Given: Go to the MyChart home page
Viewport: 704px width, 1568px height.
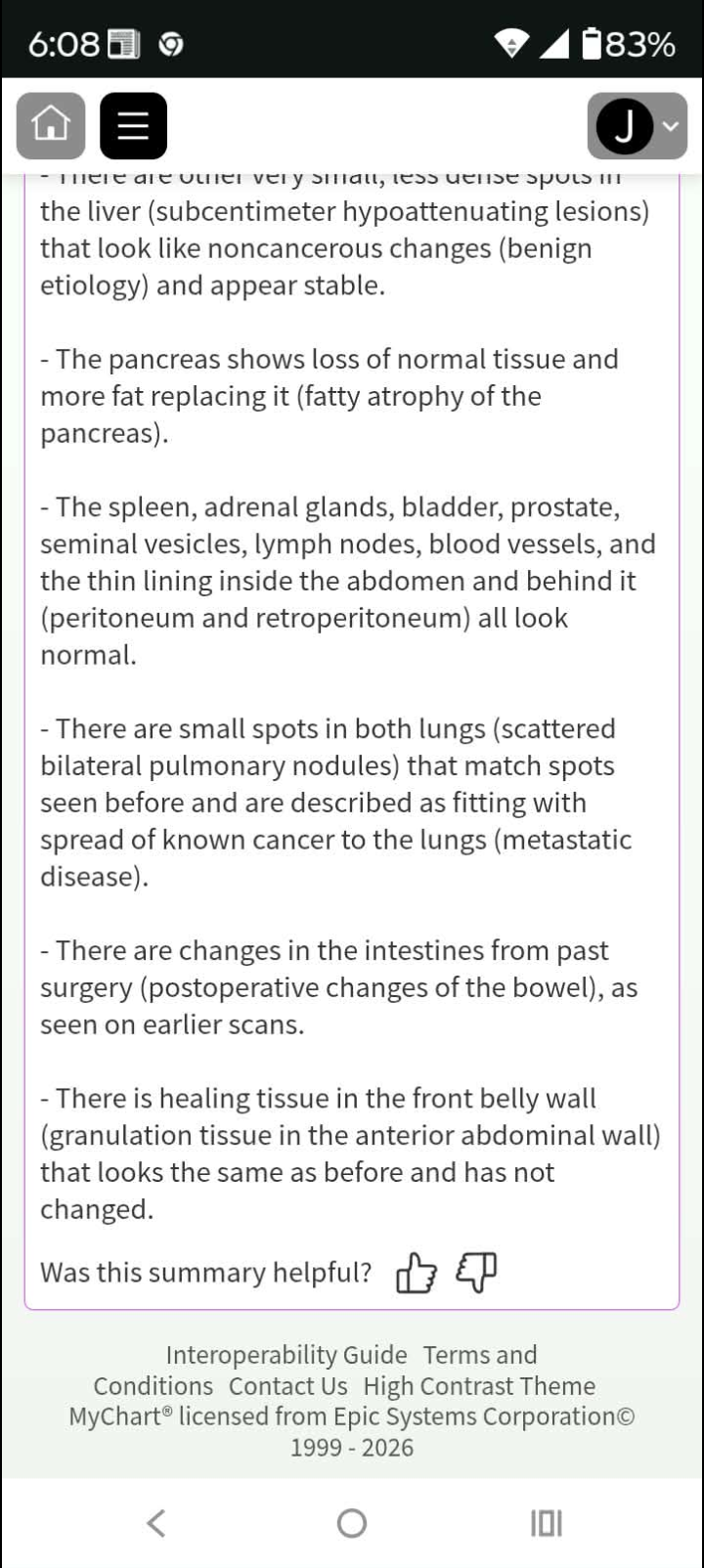Looking at the screenshot, I should [51, 125].
